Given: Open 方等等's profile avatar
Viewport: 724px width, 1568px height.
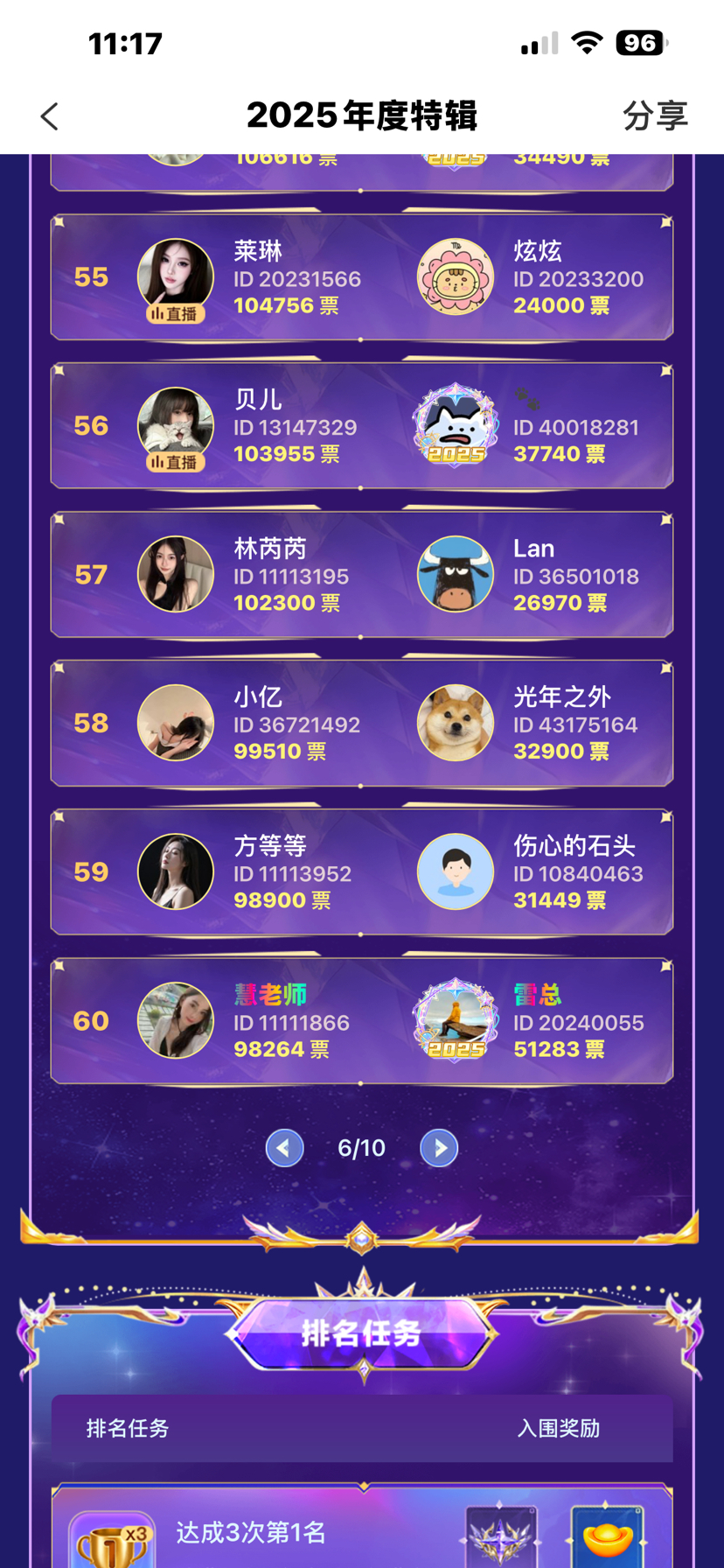Looking at the screenshot, I should click(176, 871).
